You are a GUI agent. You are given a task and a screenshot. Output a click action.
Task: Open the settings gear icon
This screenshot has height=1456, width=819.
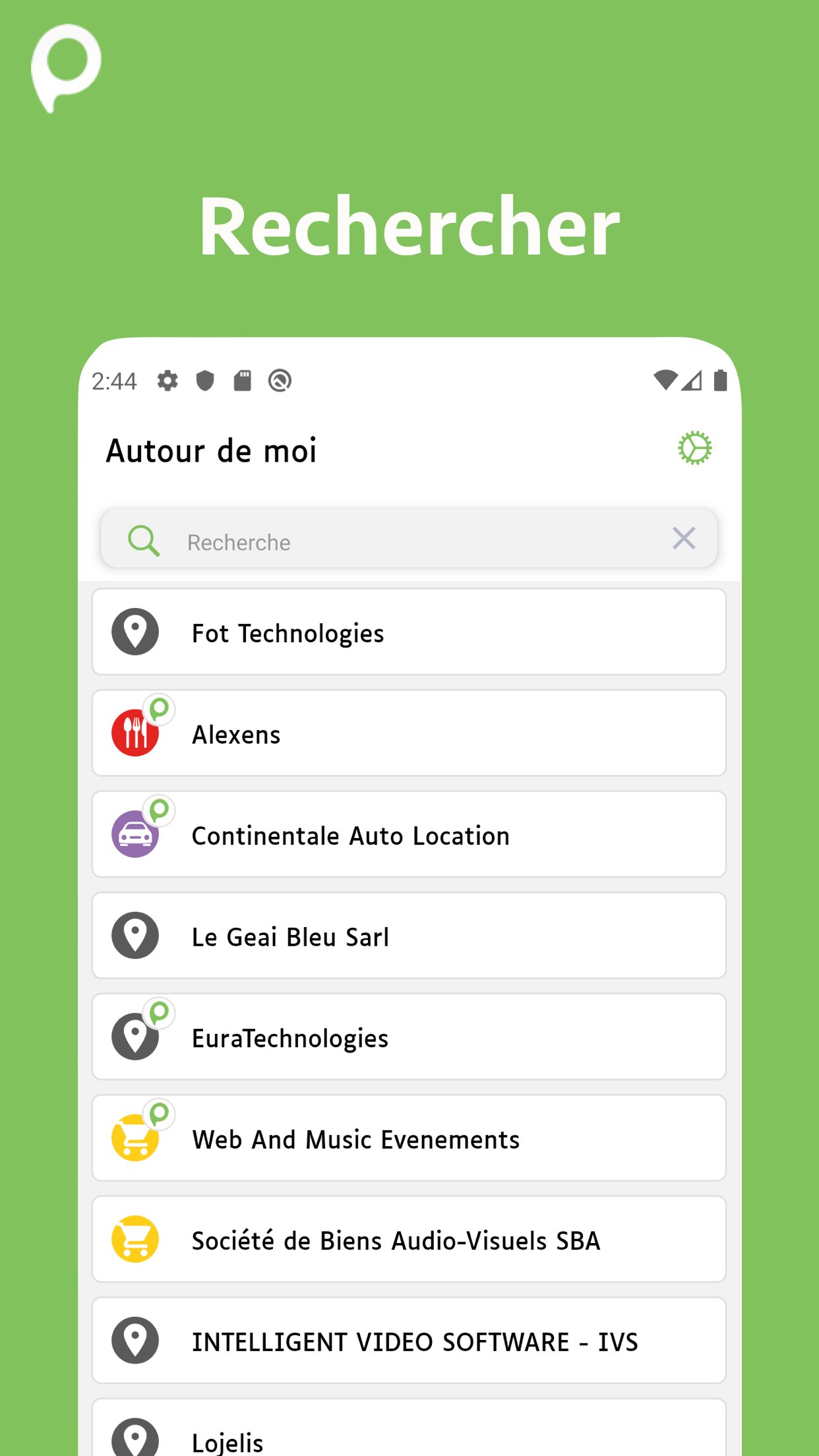click(x=695, y=448)
